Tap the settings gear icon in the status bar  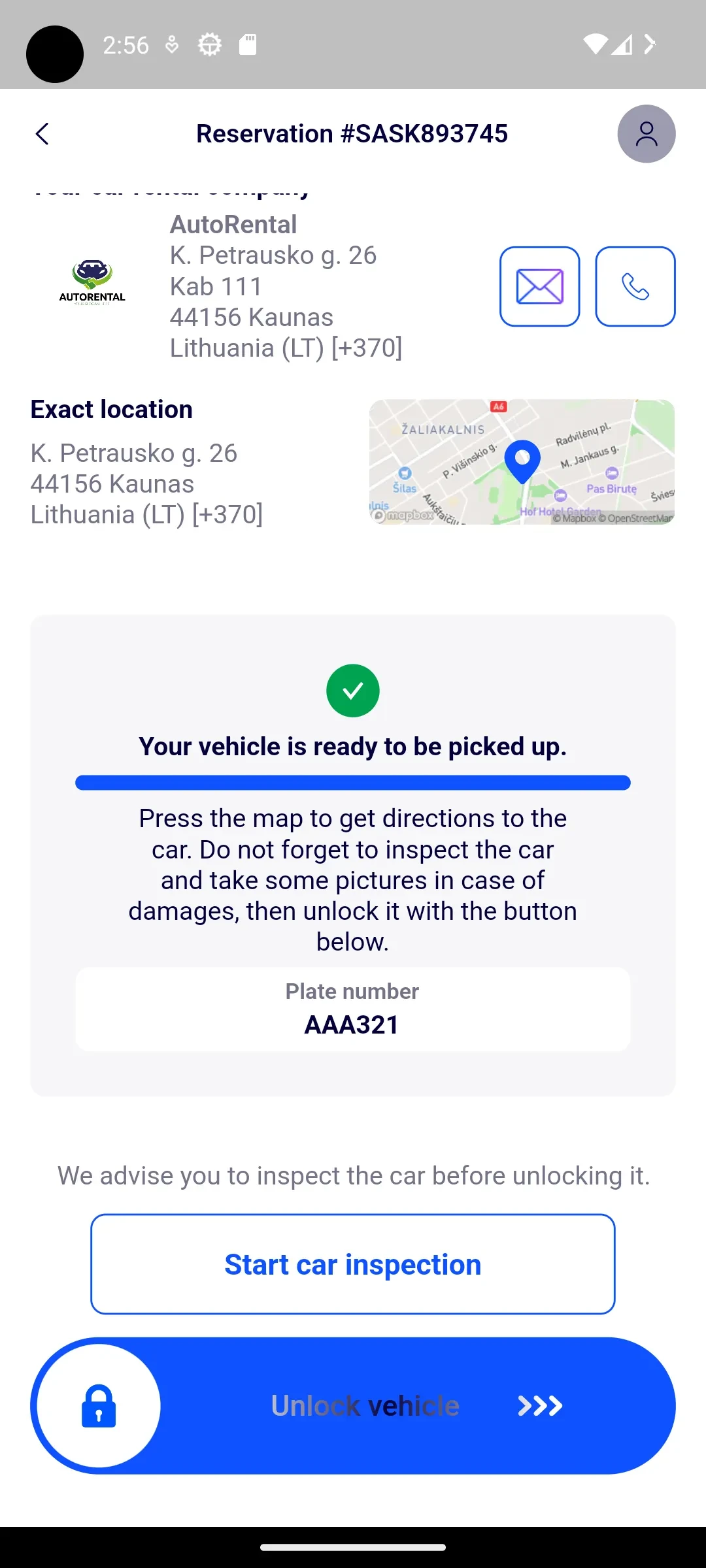[x=209, y=45]
